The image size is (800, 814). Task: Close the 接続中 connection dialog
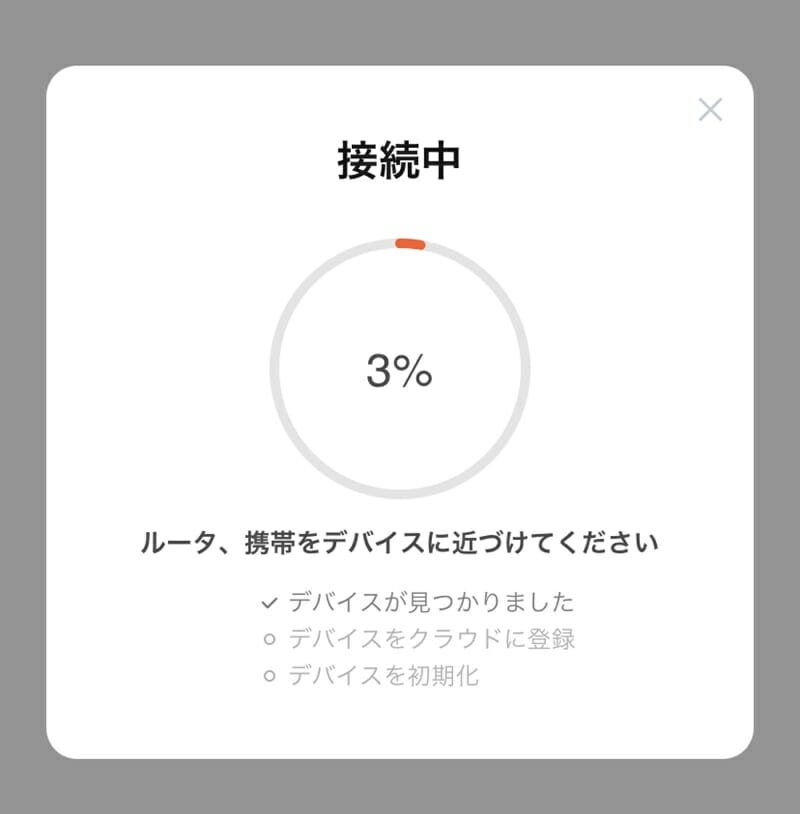pyautogui.click(x=710, y=110)
